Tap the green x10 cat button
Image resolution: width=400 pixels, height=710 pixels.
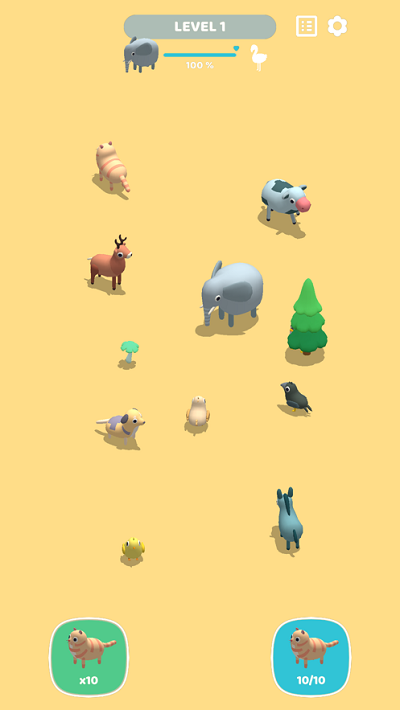(89, 657)
